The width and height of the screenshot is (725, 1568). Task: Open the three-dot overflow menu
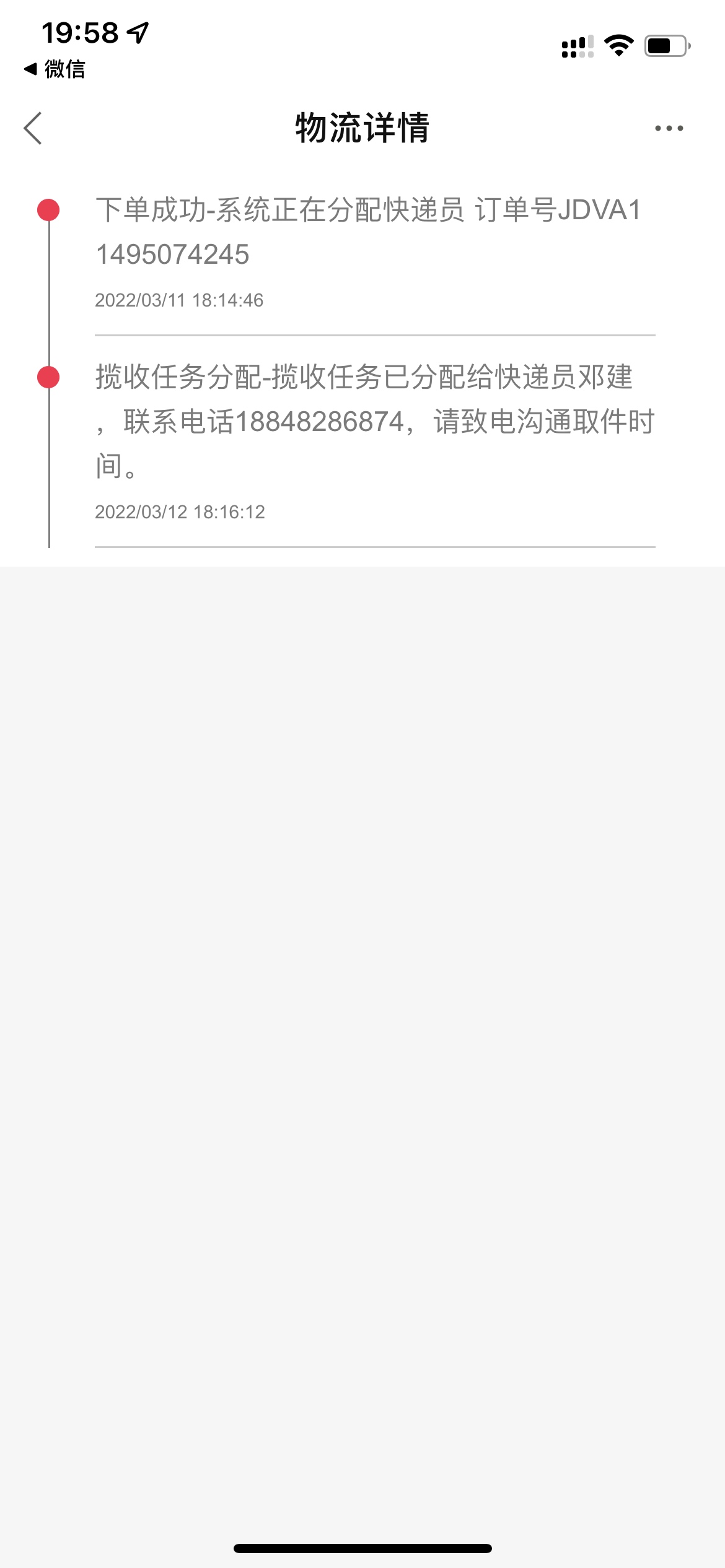[x=669, y=128]
